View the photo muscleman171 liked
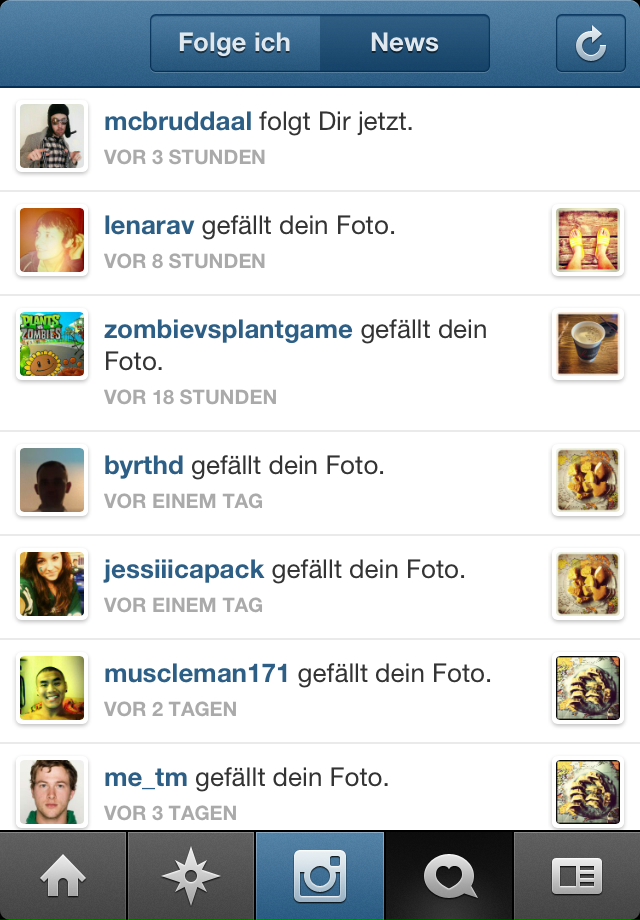The width and height of the screenshot is (640, 920). point(588,689)
